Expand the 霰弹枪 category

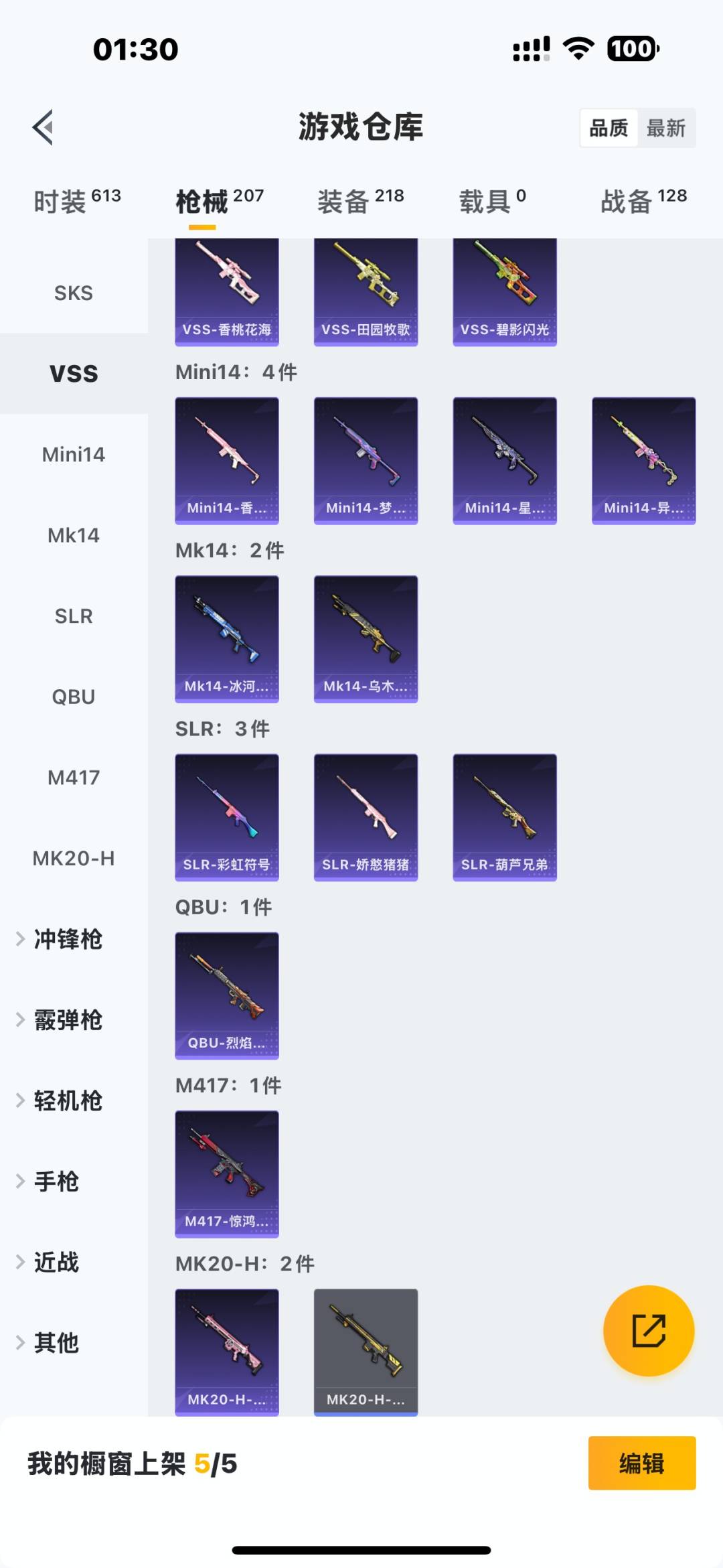coord(67,1020)
